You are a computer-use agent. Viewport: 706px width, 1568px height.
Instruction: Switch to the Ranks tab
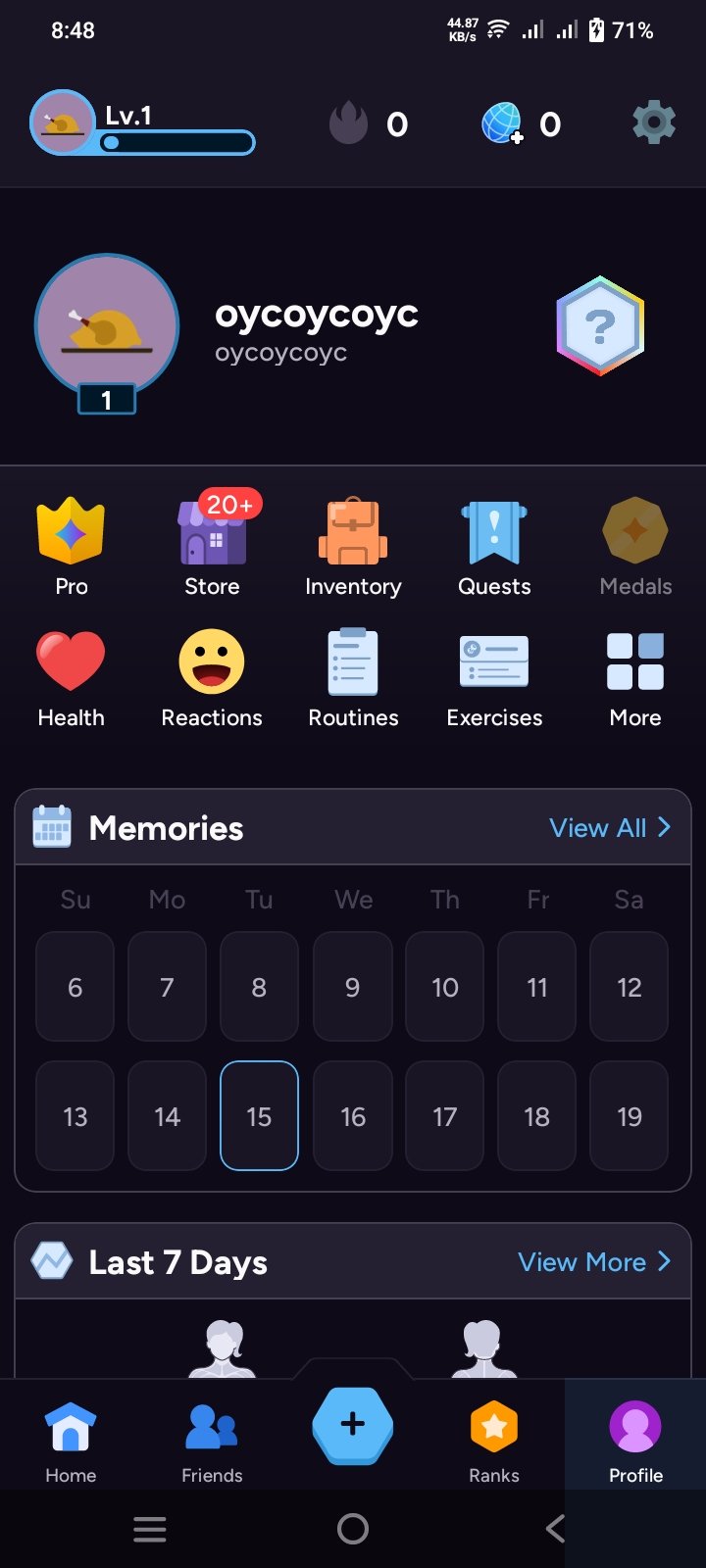point(494,1441)
